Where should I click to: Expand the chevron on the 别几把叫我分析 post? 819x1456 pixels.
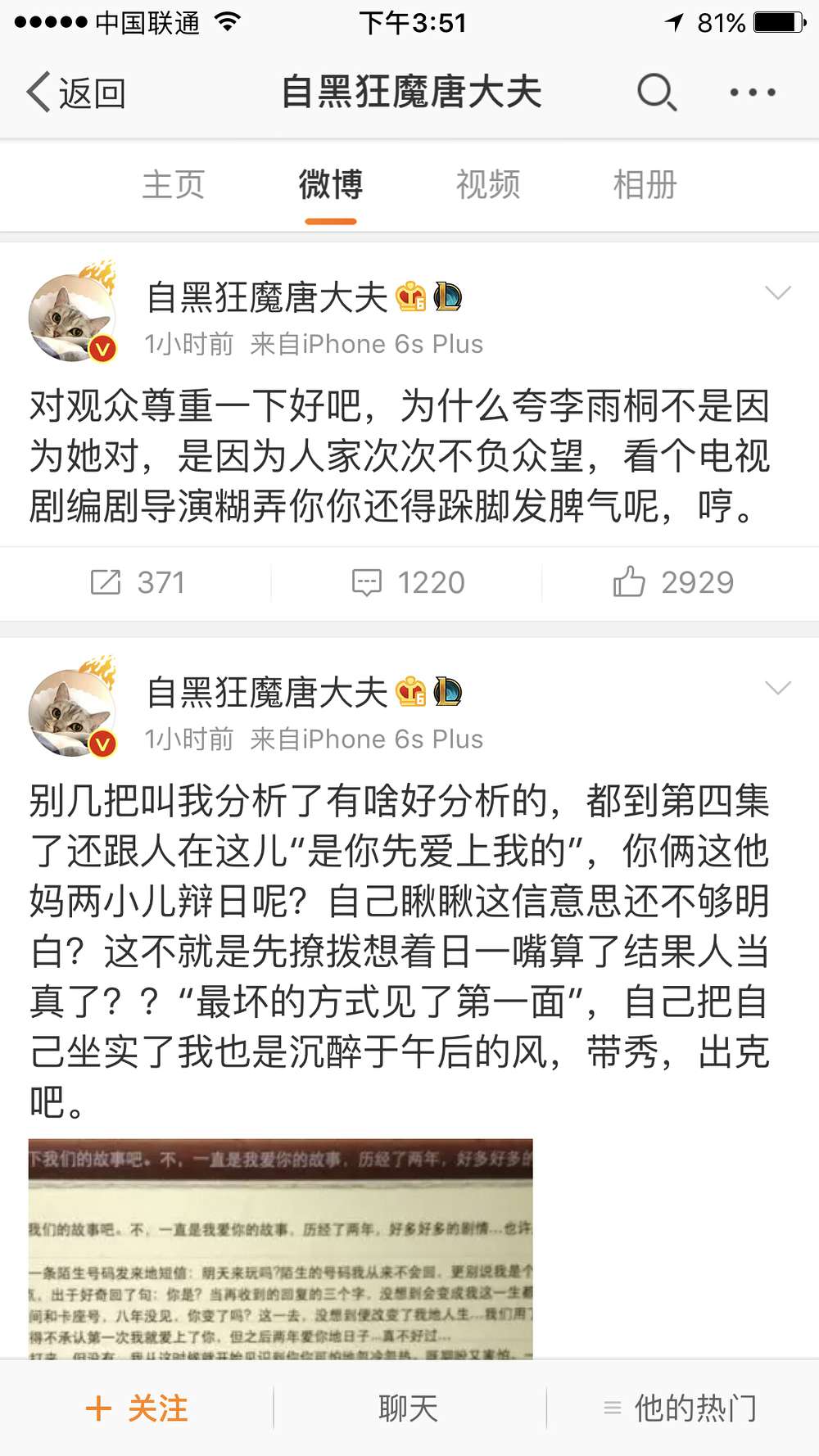tap(777, 688)
